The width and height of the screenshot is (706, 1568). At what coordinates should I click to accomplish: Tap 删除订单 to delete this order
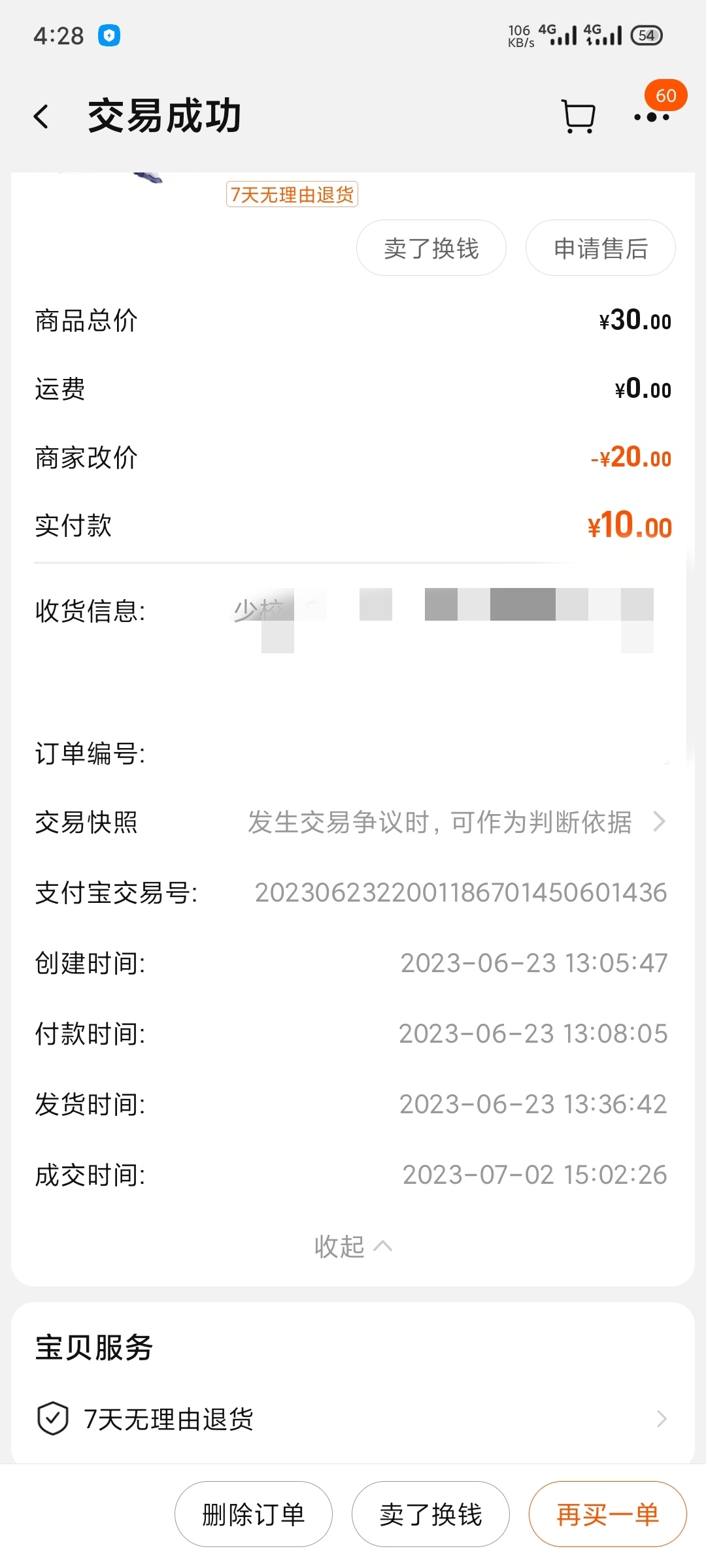tap(254, 1514)
